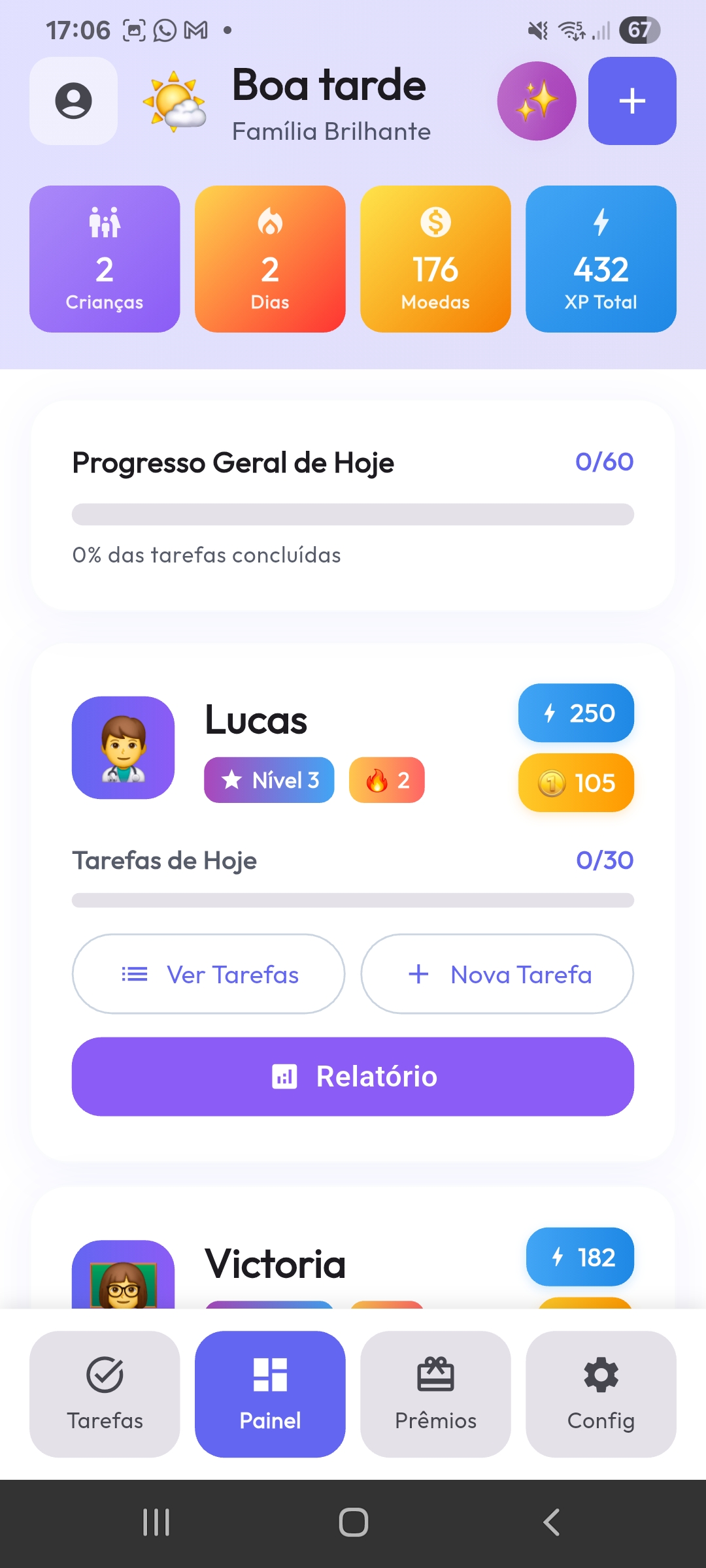This screenshot has height=1568, width=706.
Task: Tap the Progresso Geral progress bar
Action: click(x=352, y=514)
